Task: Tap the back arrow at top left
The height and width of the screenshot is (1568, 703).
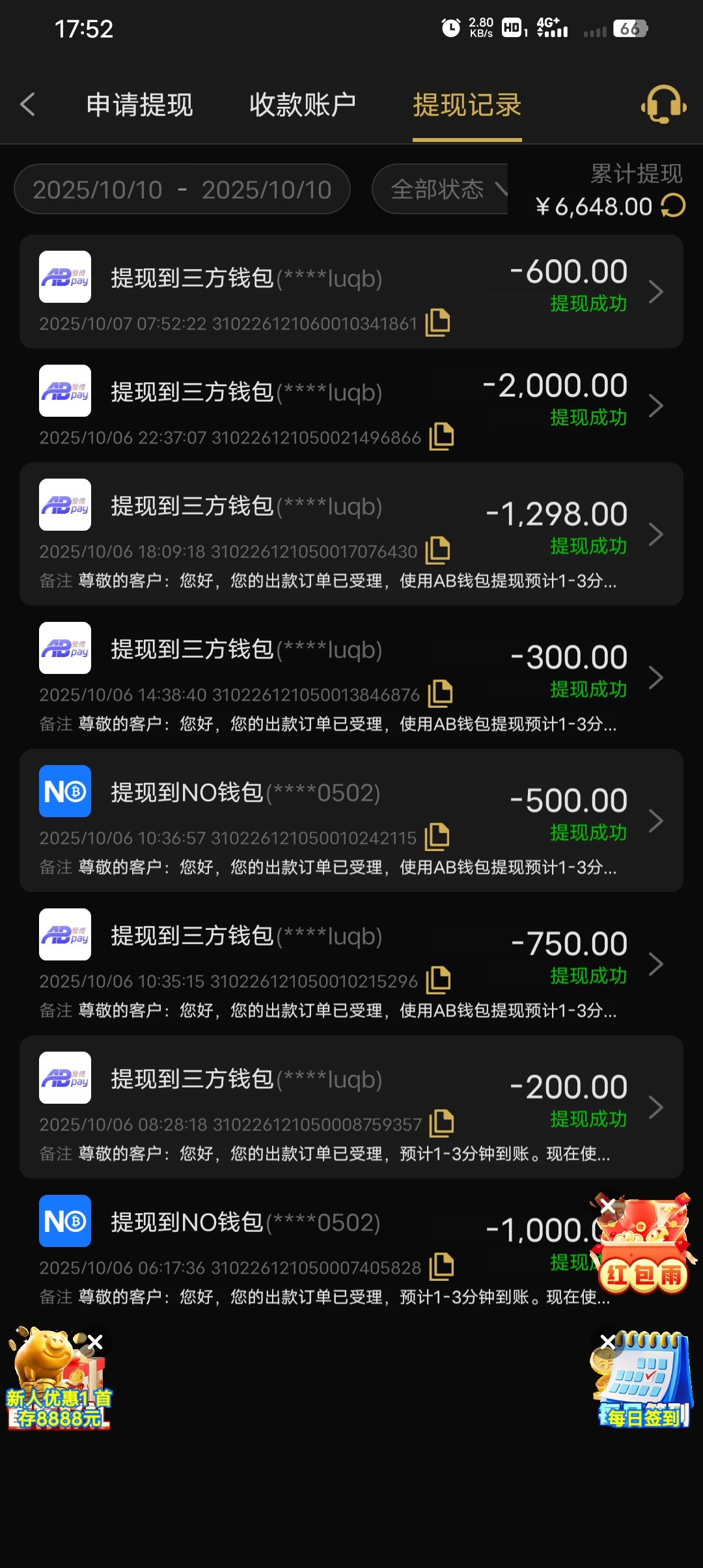Action: coord(27,104)
